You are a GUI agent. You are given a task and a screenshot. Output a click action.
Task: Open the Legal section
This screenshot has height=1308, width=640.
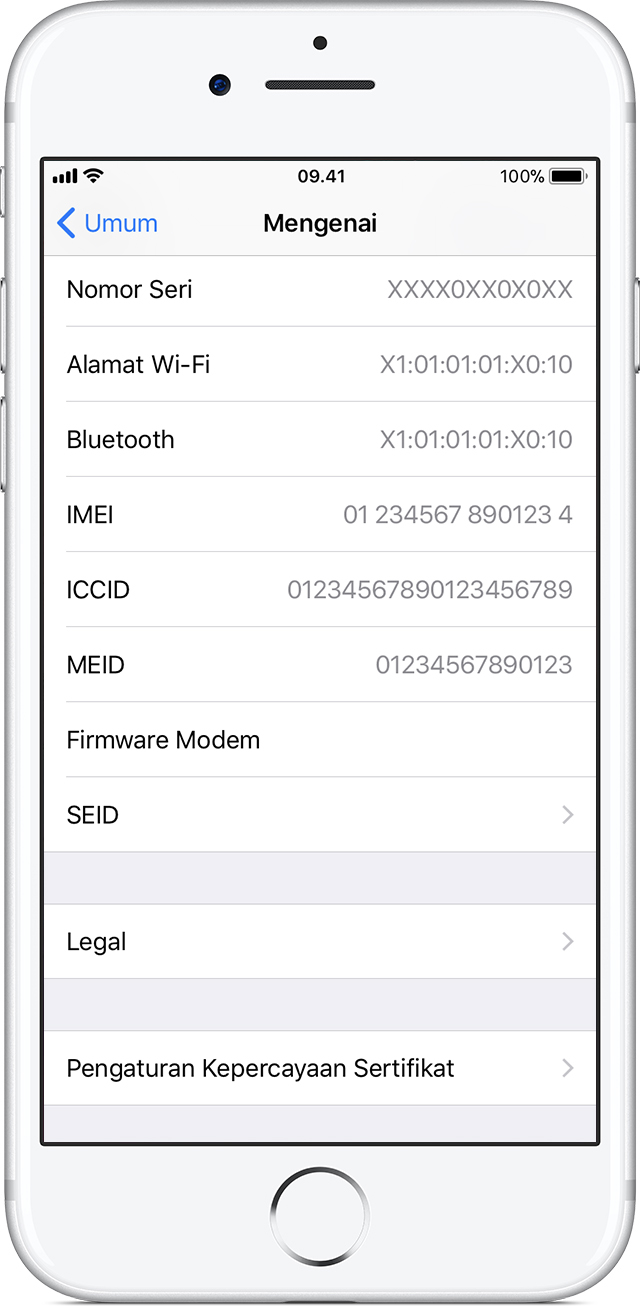320,942
